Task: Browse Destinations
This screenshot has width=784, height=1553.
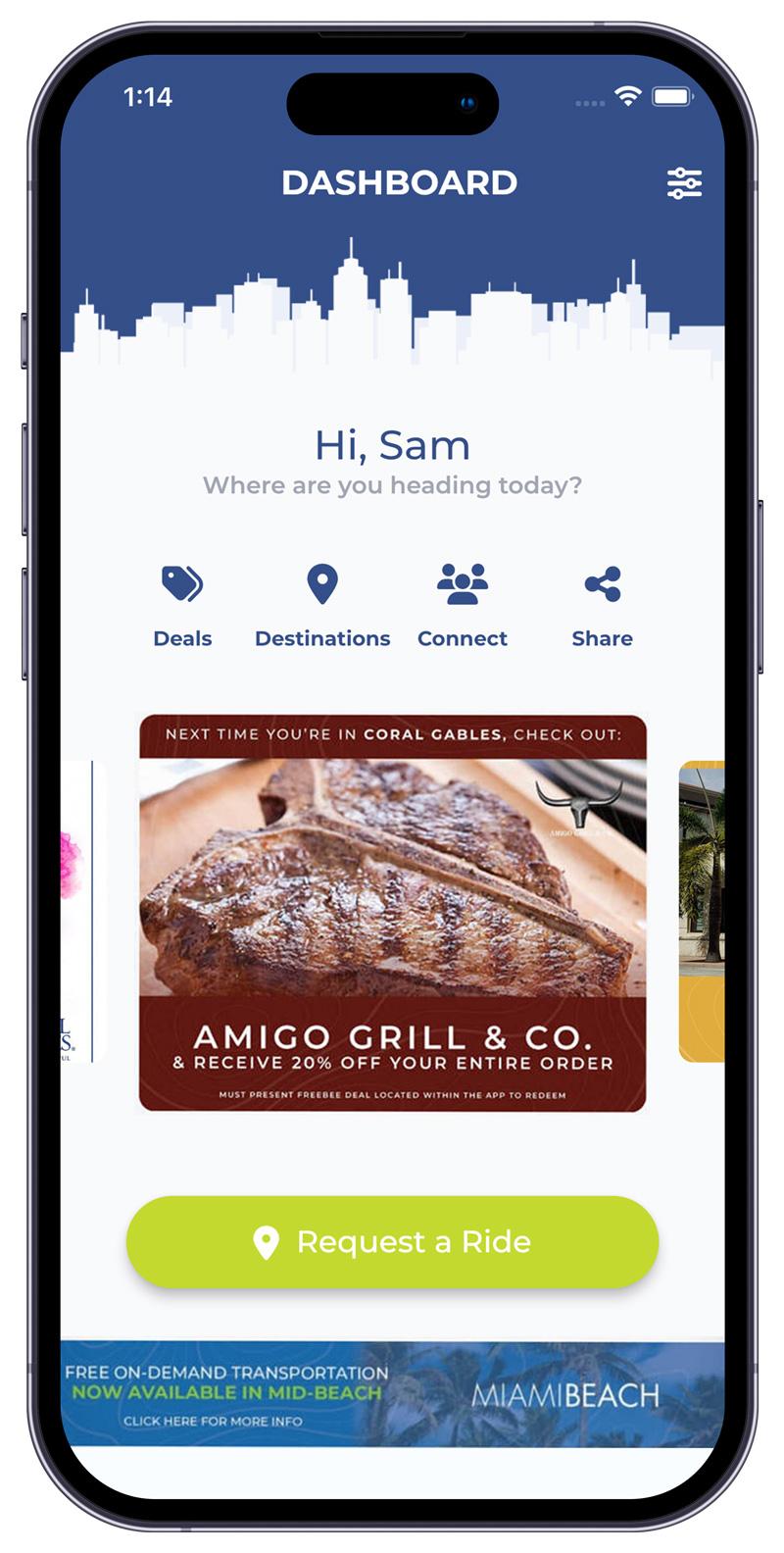Action: tap(322, 604)
